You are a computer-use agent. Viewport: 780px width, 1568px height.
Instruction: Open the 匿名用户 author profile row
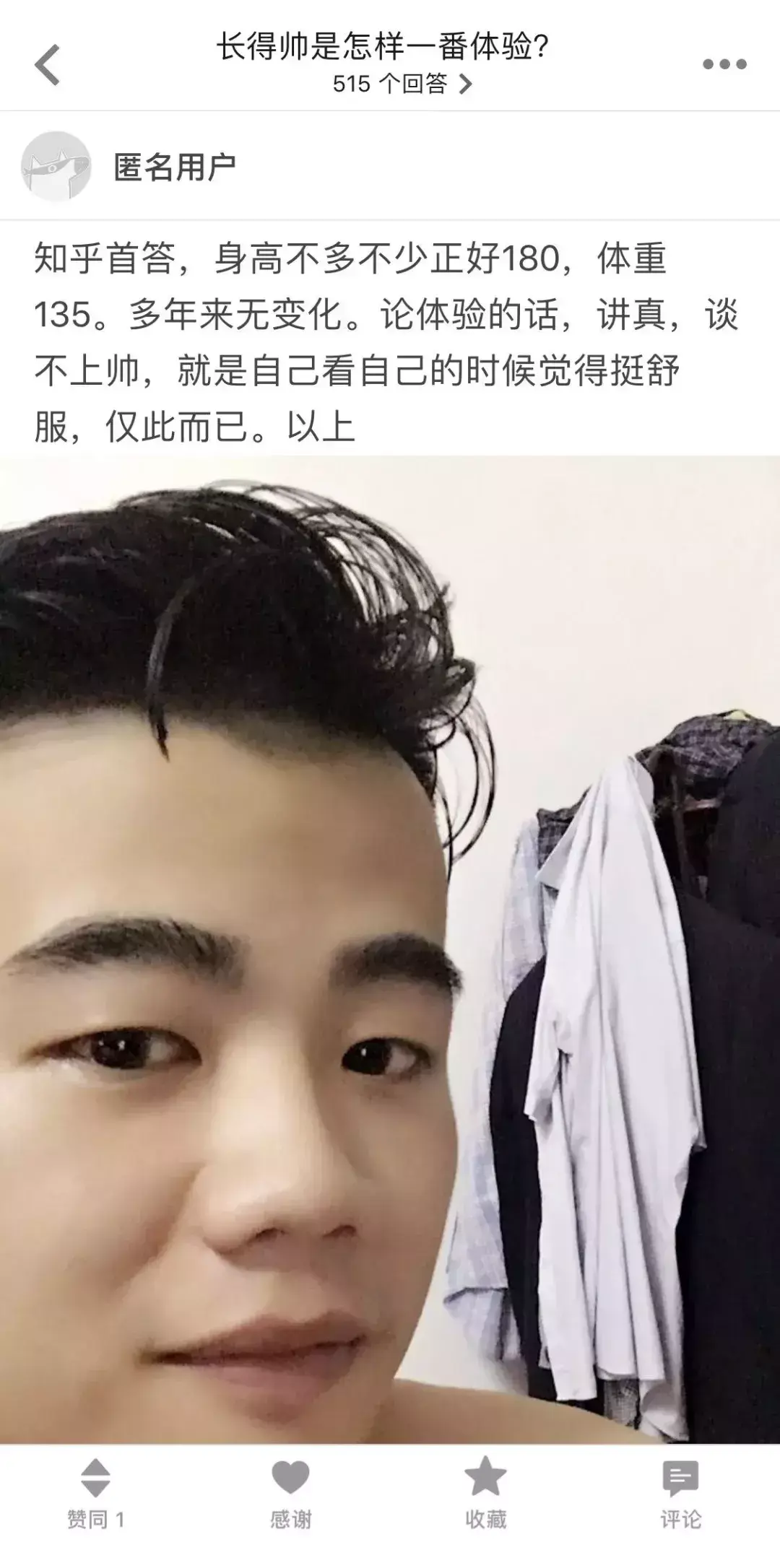click(173, 167)
